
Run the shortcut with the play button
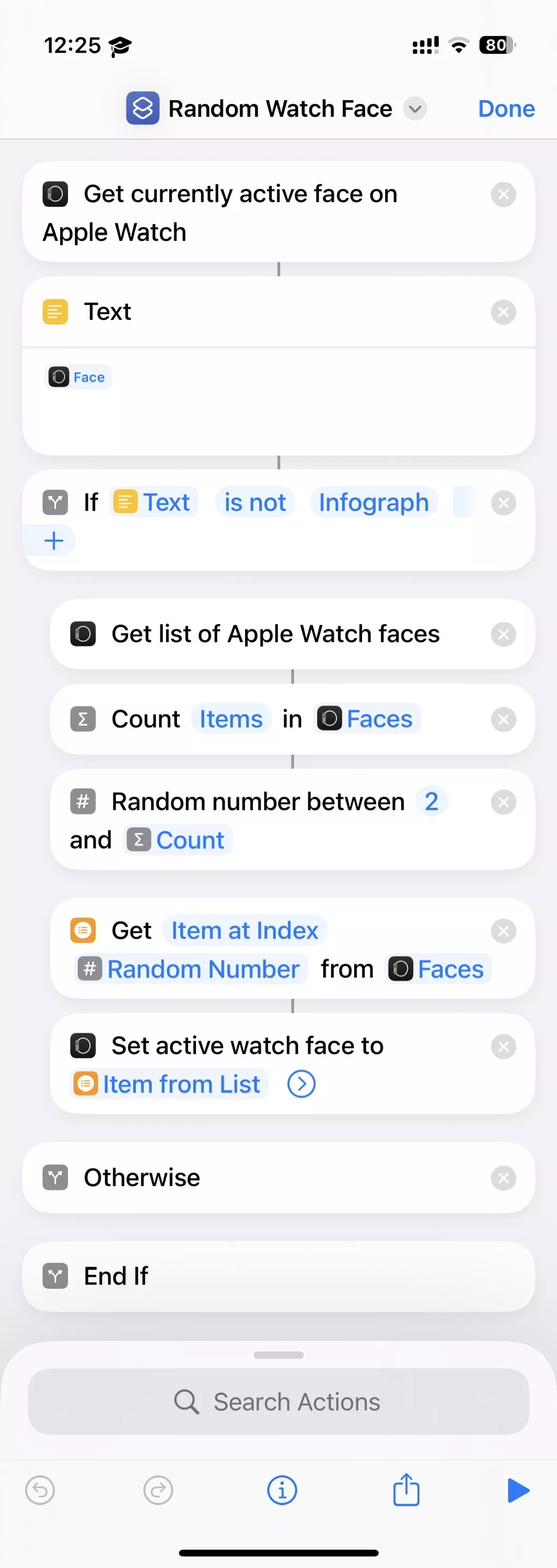tap(517, 1491)
